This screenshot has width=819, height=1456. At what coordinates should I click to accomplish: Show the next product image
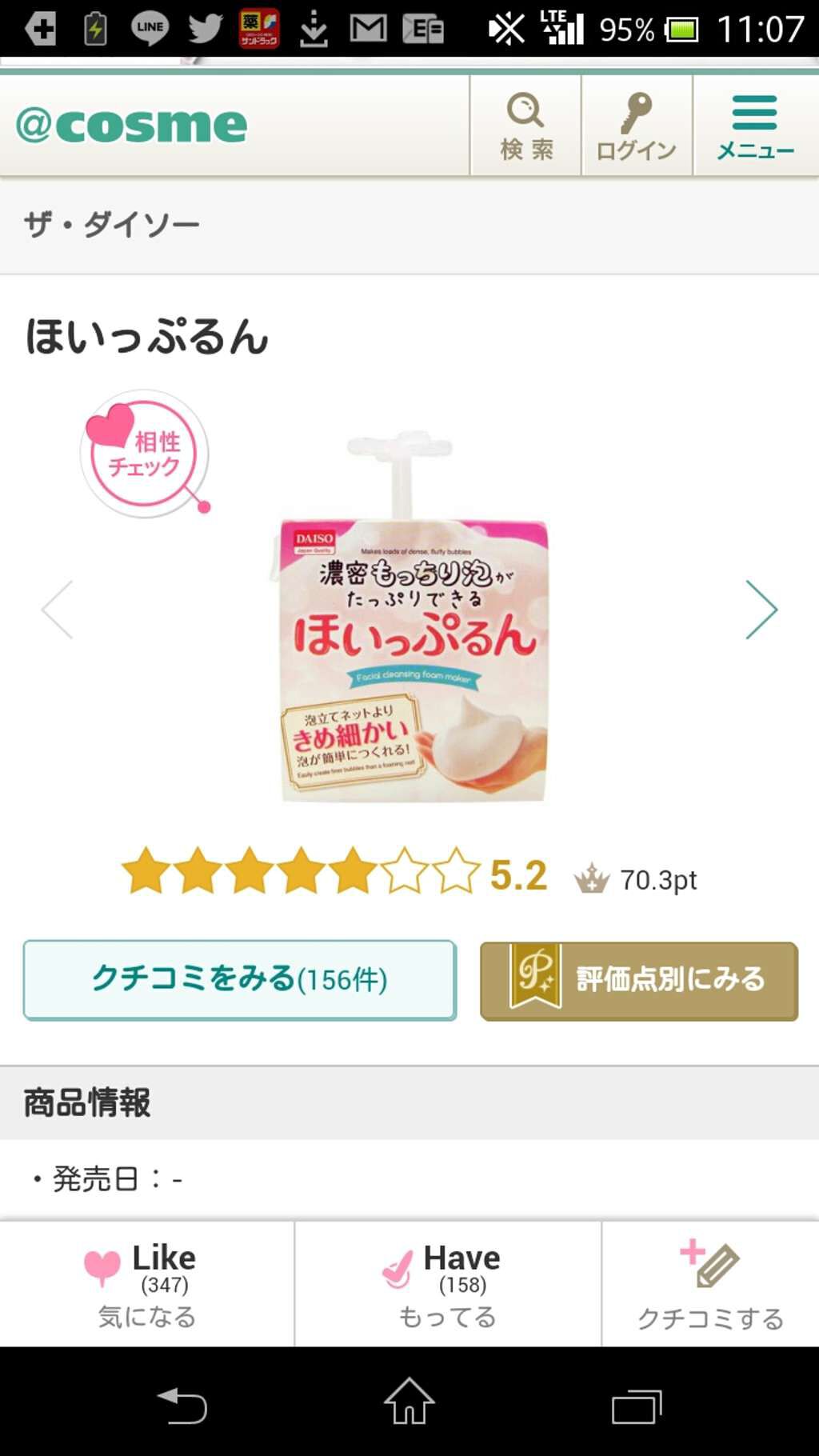(x=761, y=610)
